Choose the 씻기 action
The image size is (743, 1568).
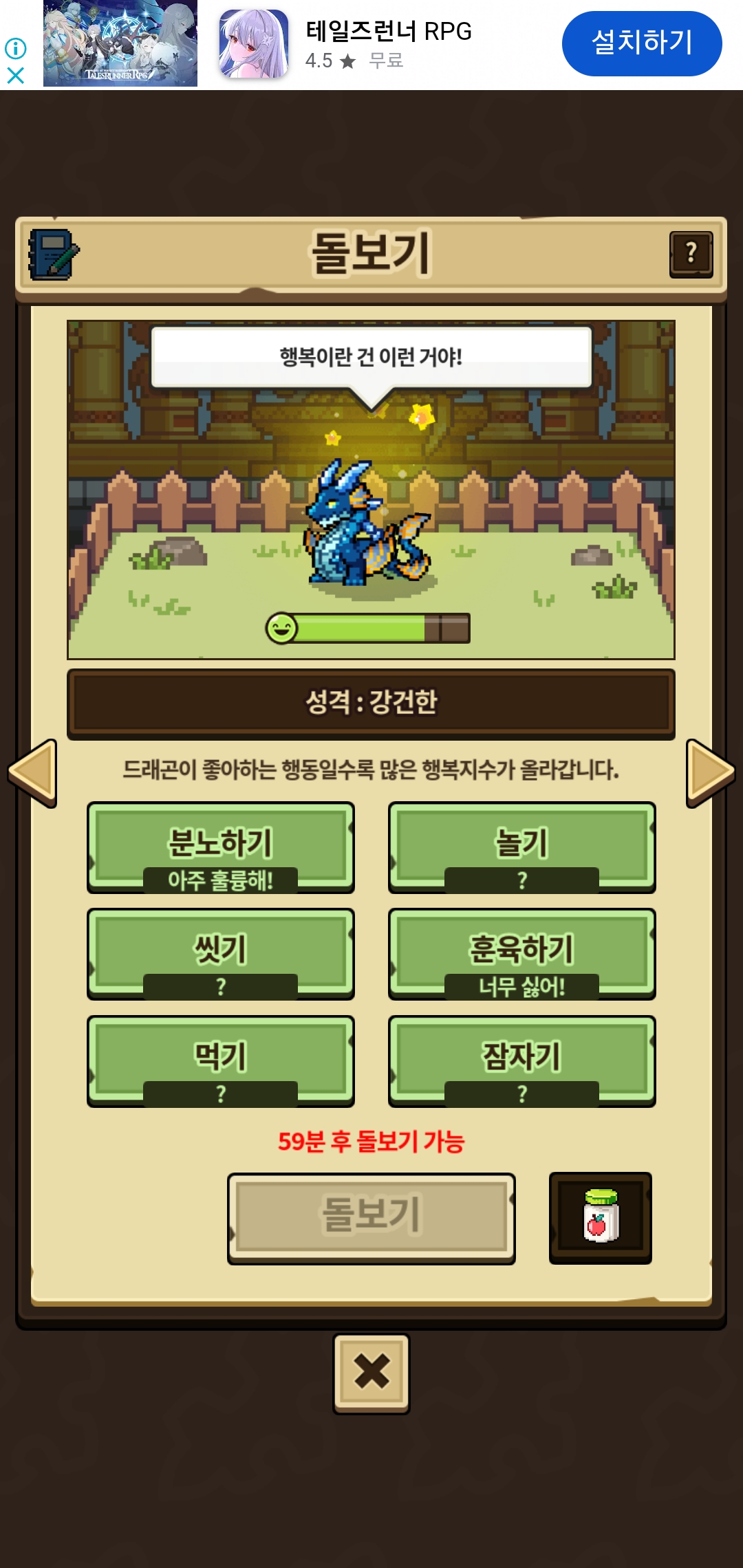pos(221,954)
